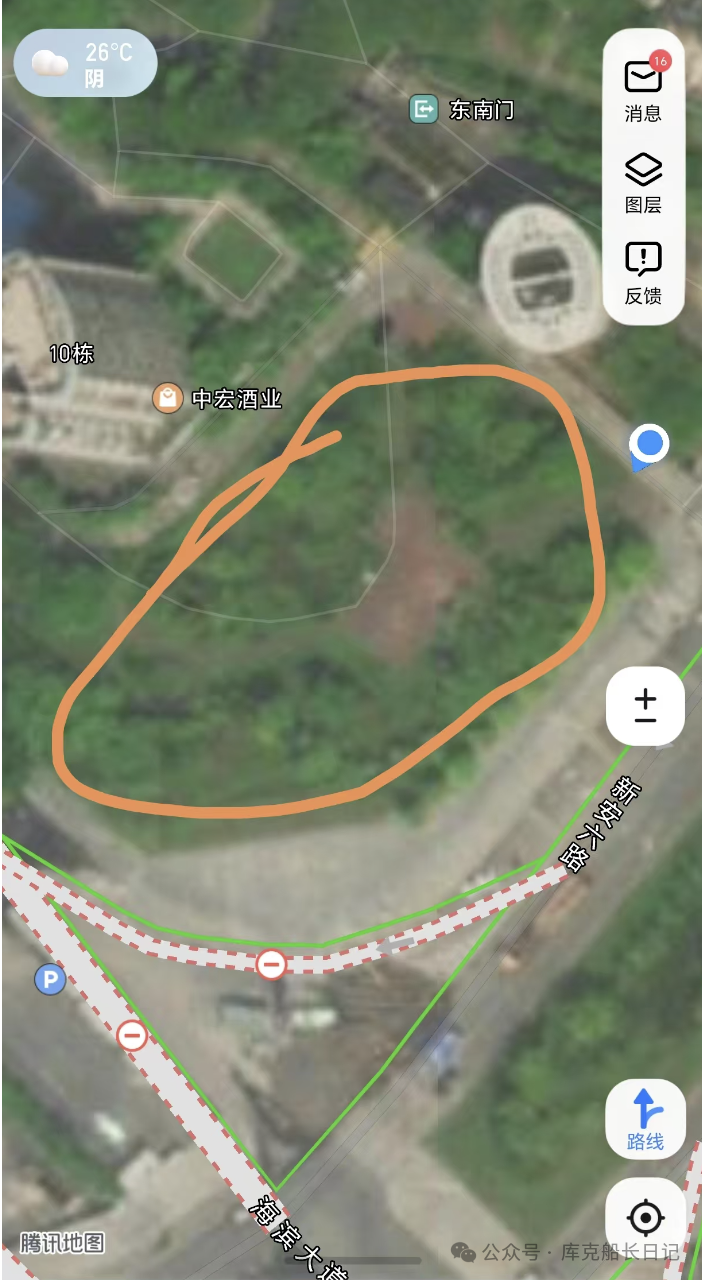Select the 东南门 gate marker
Image resolution: width=702 pixels, height=1280 pixels.
[424, 109]
